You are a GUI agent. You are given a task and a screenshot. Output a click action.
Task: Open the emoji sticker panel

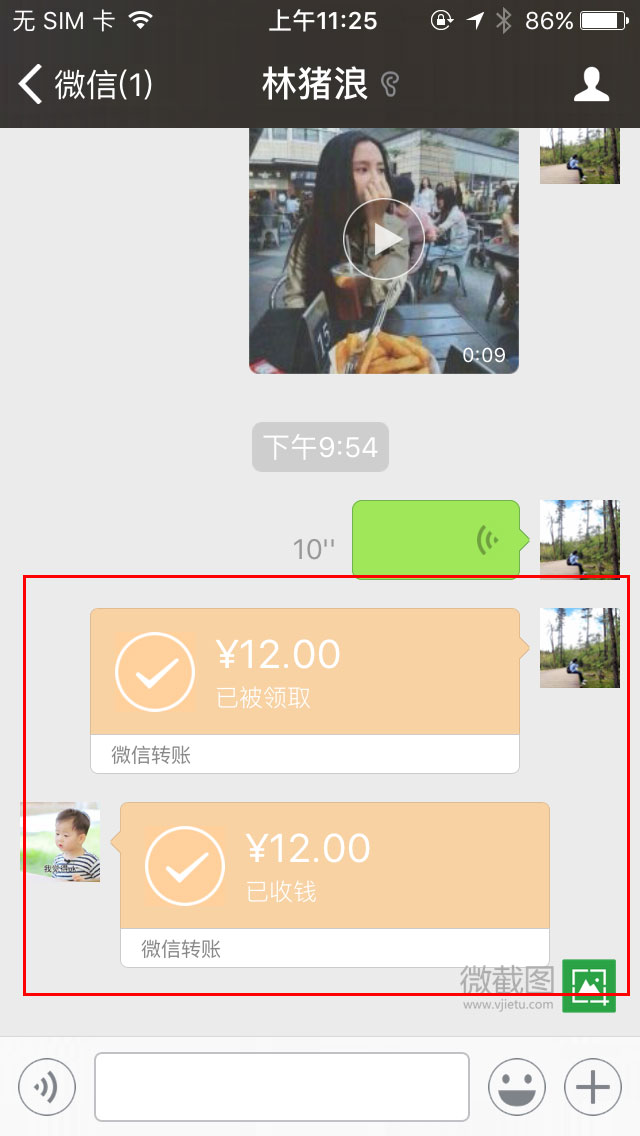point(517,1087)
